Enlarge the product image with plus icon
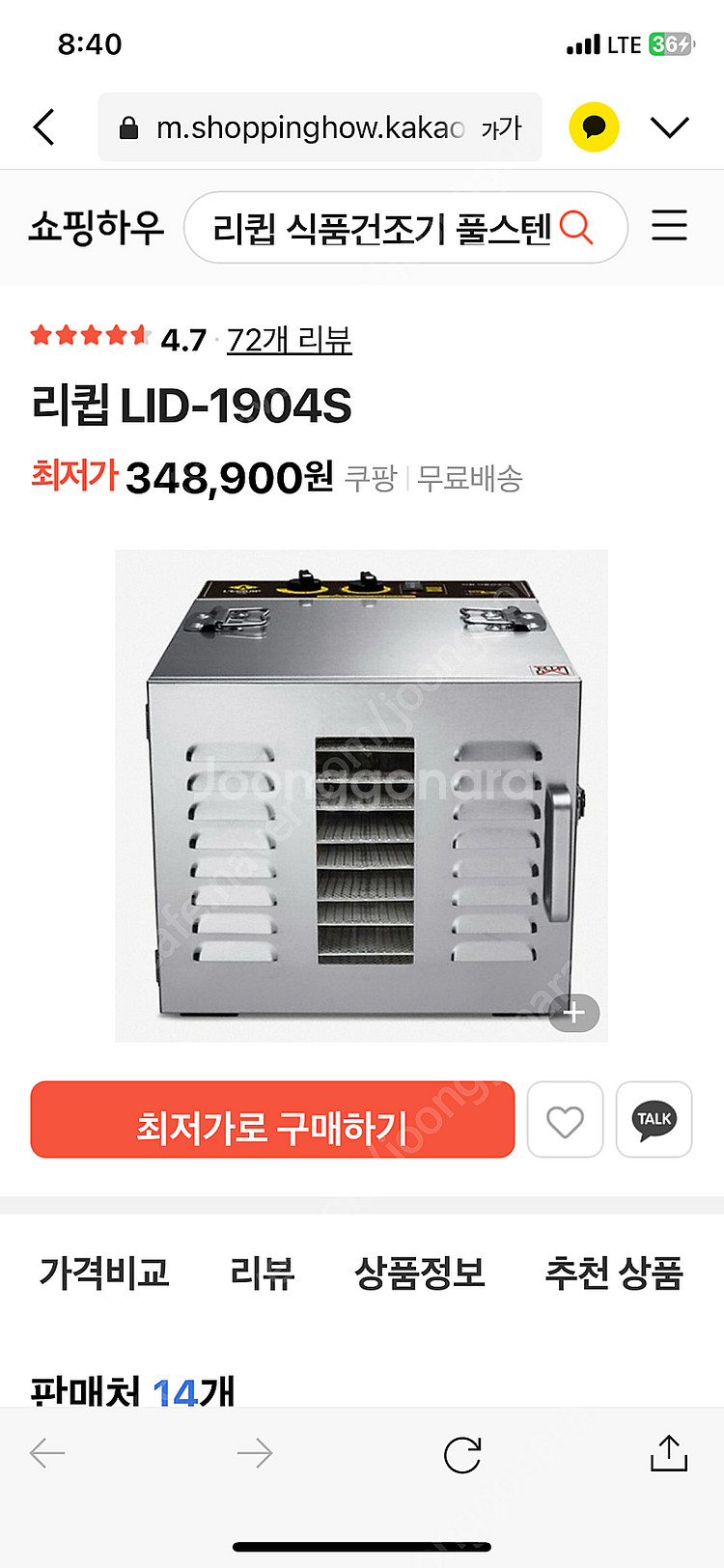 pyautogui.click(x=574, y=1013)
